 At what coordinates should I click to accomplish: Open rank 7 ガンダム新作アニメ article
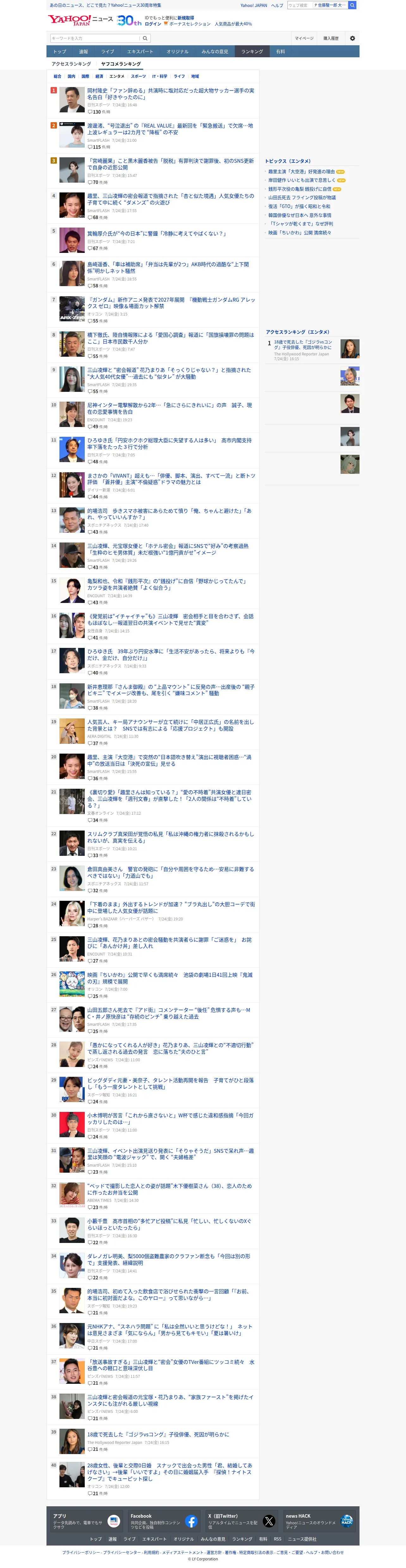tap(171, 303)
